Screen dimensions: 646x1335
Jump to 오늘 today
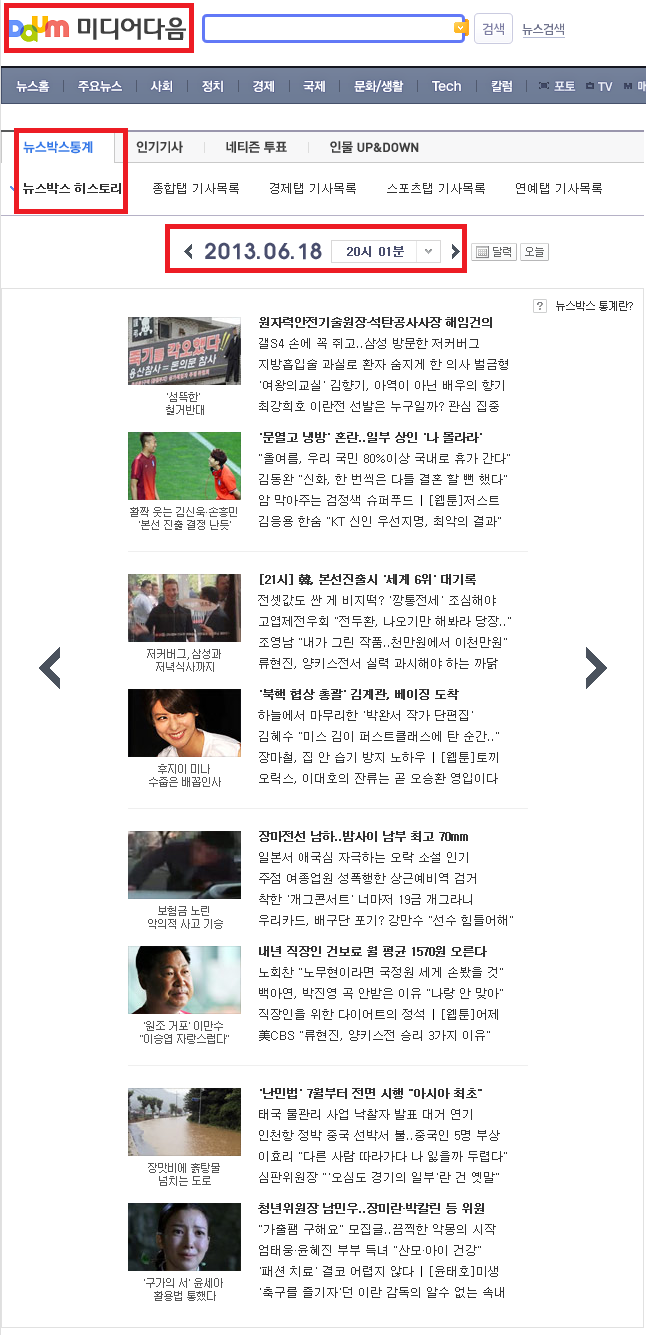point(535,253)
